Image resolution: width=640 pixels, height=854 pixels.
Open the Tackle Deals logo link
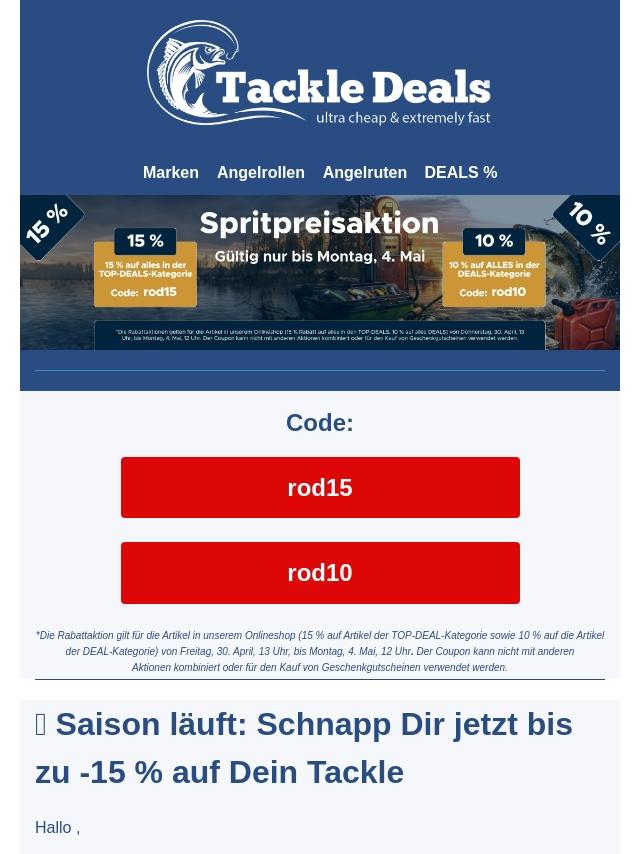coord(319,75)
